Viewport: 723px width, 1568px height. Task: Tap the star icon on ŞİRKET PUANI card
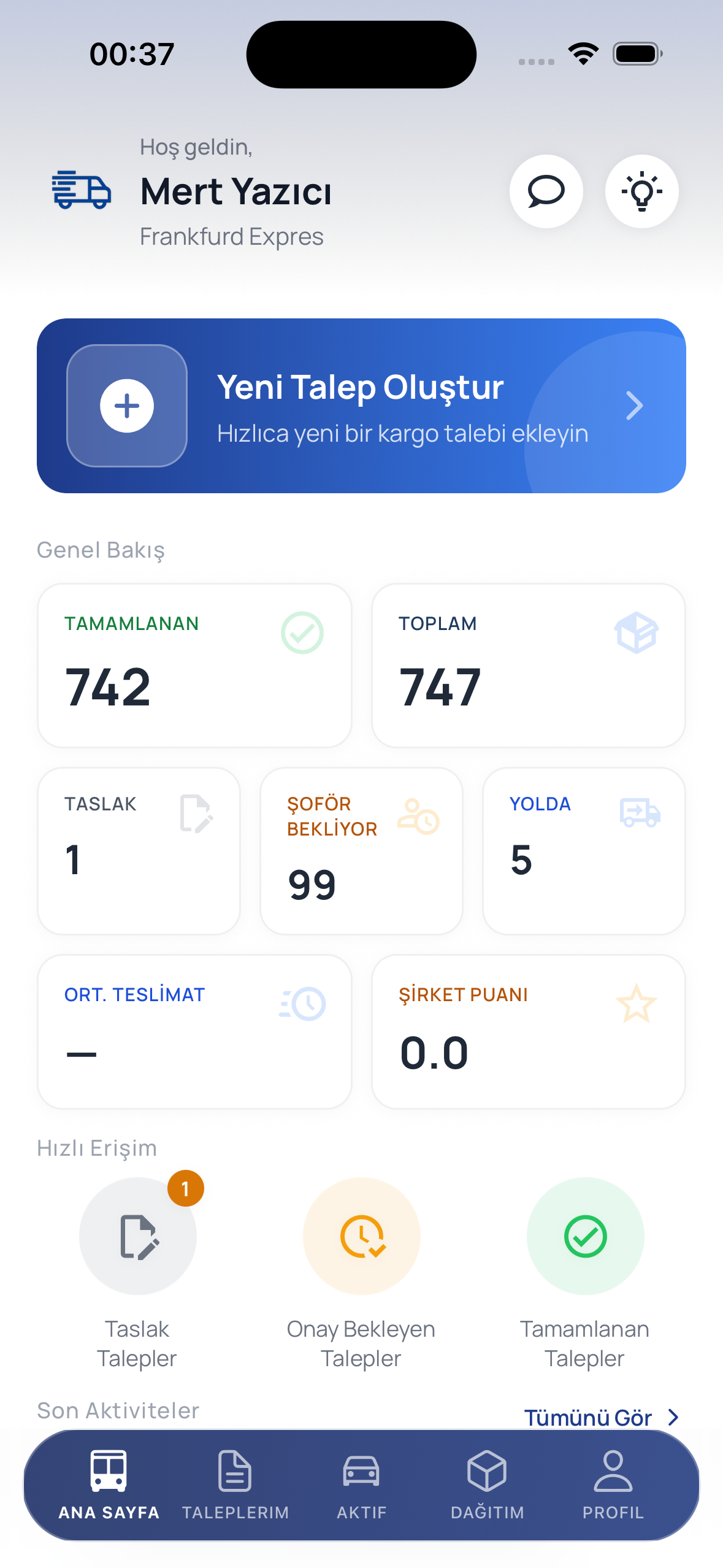coord(636,1002)
